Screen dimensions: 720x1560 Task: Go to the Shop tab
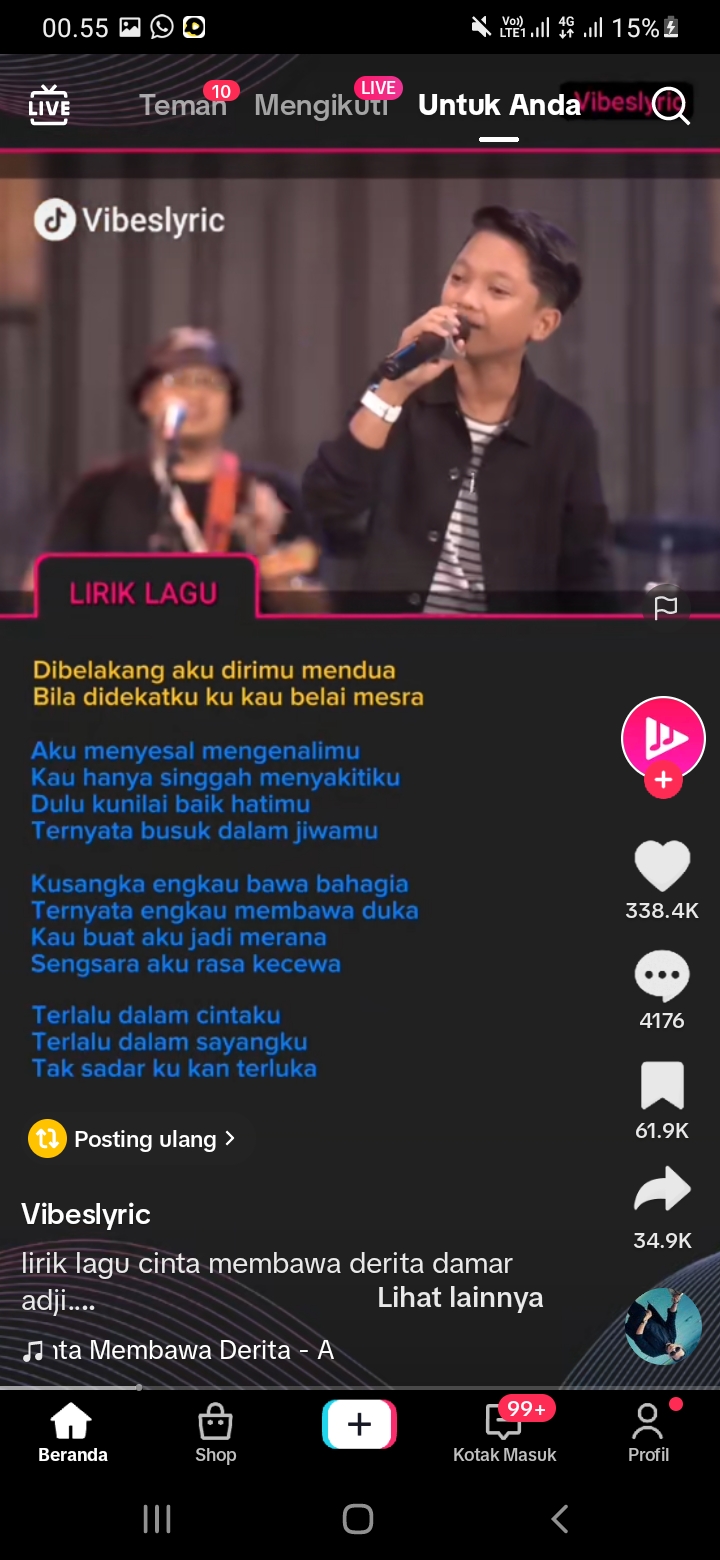tap(215, 1434)
